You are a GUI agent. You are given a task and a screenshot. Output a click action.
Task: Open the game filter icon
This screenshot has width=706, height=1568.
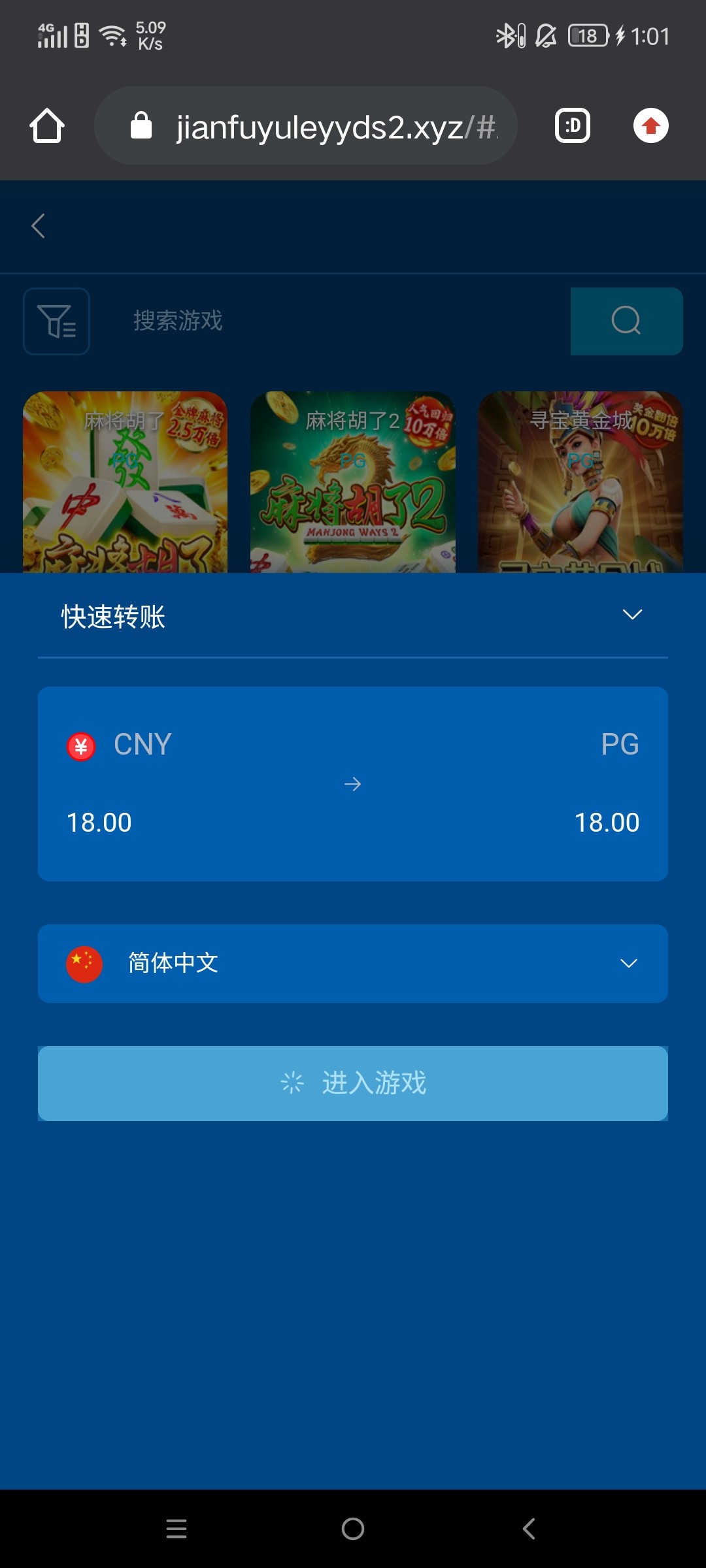pos(57,321)
